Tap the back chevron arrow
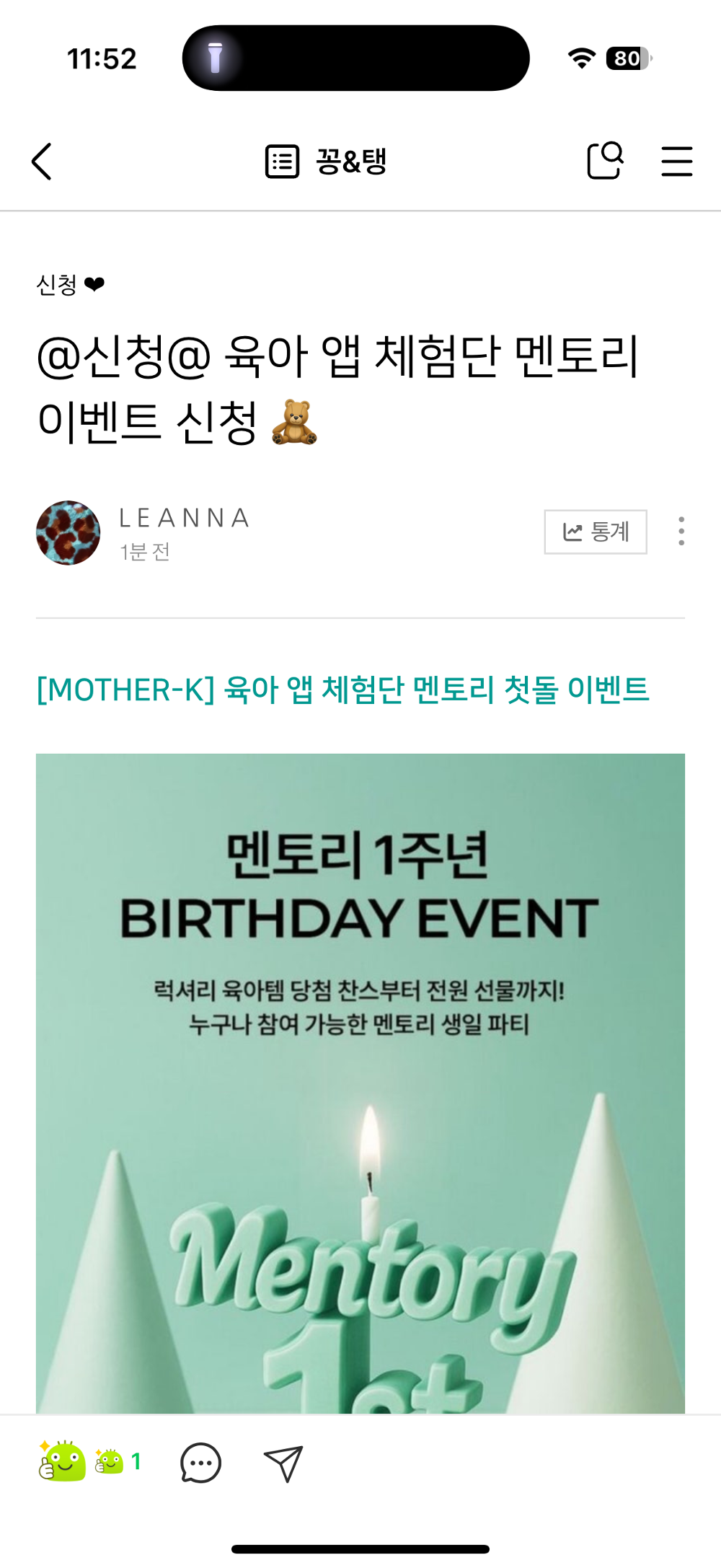721x1568 pixels. pos(41,162)
